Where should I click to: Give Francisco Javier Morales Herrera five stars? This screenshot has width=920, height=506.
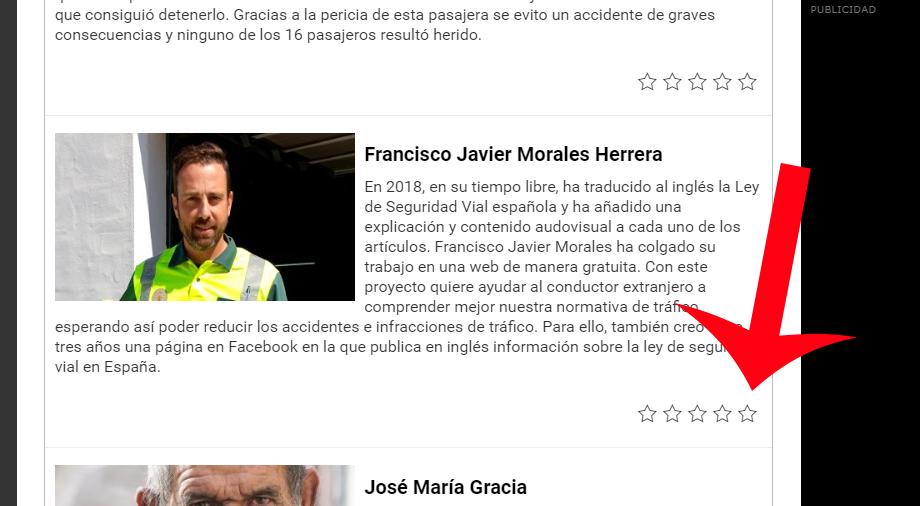[x=747, y=414]
